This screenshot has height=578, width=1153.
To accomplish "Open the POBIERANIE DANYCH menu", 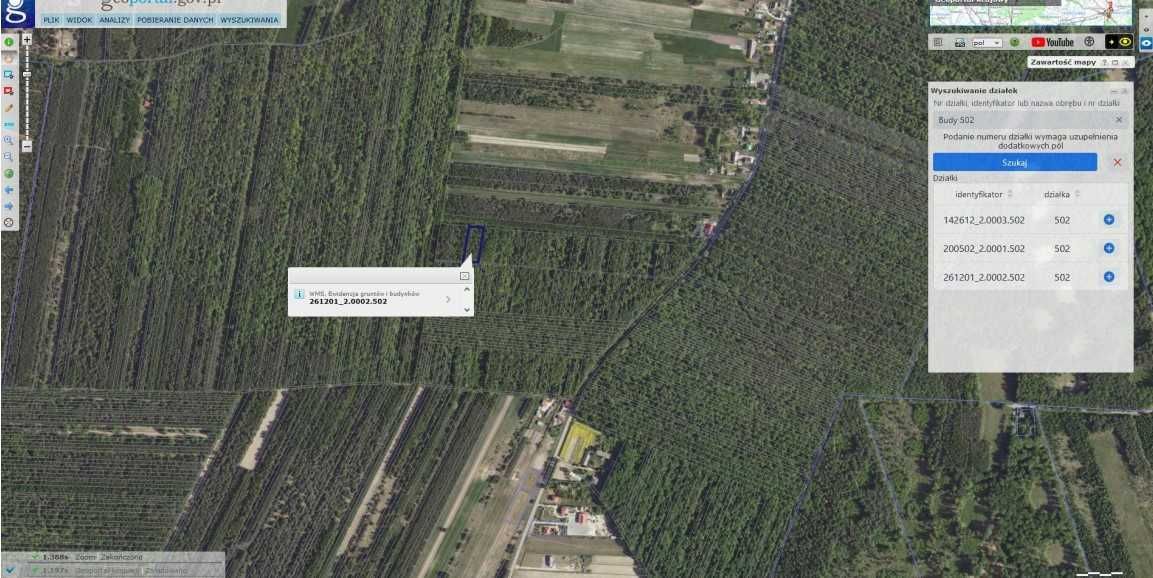I will coord(175,20).
